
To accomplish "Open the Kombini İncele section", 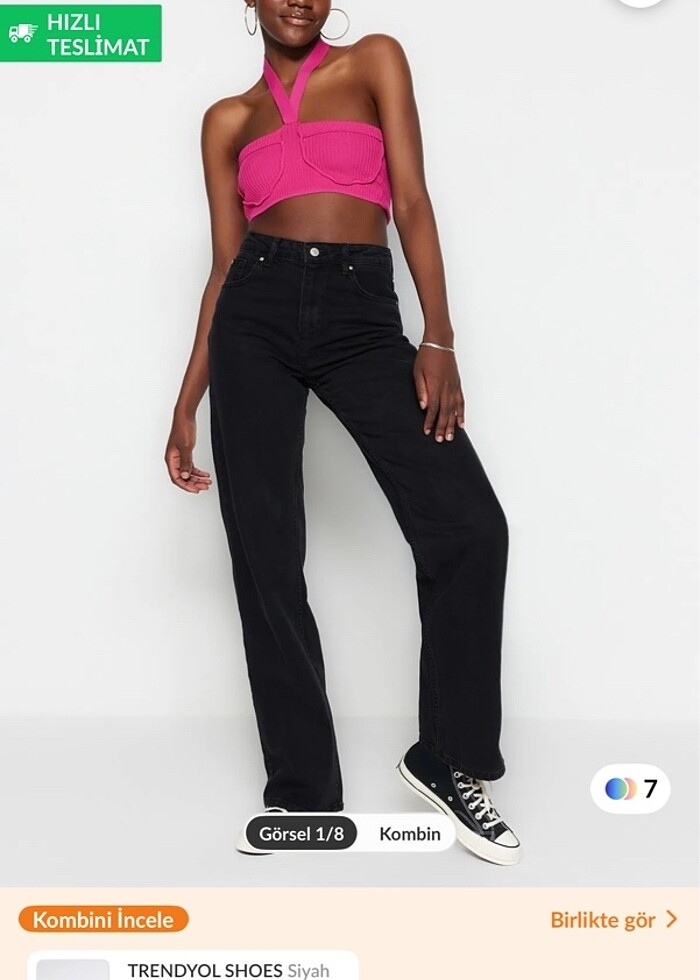I will tap(103, 920).
